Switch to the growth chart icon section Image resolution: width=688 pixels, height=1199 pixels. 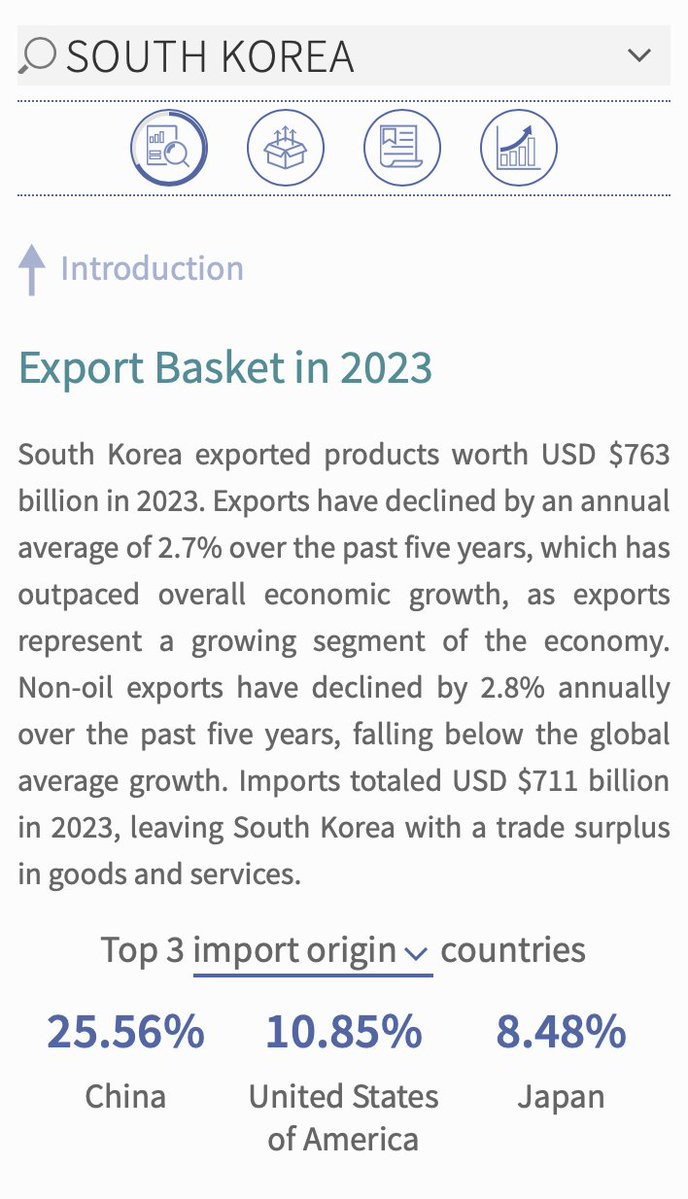[519, 148]
